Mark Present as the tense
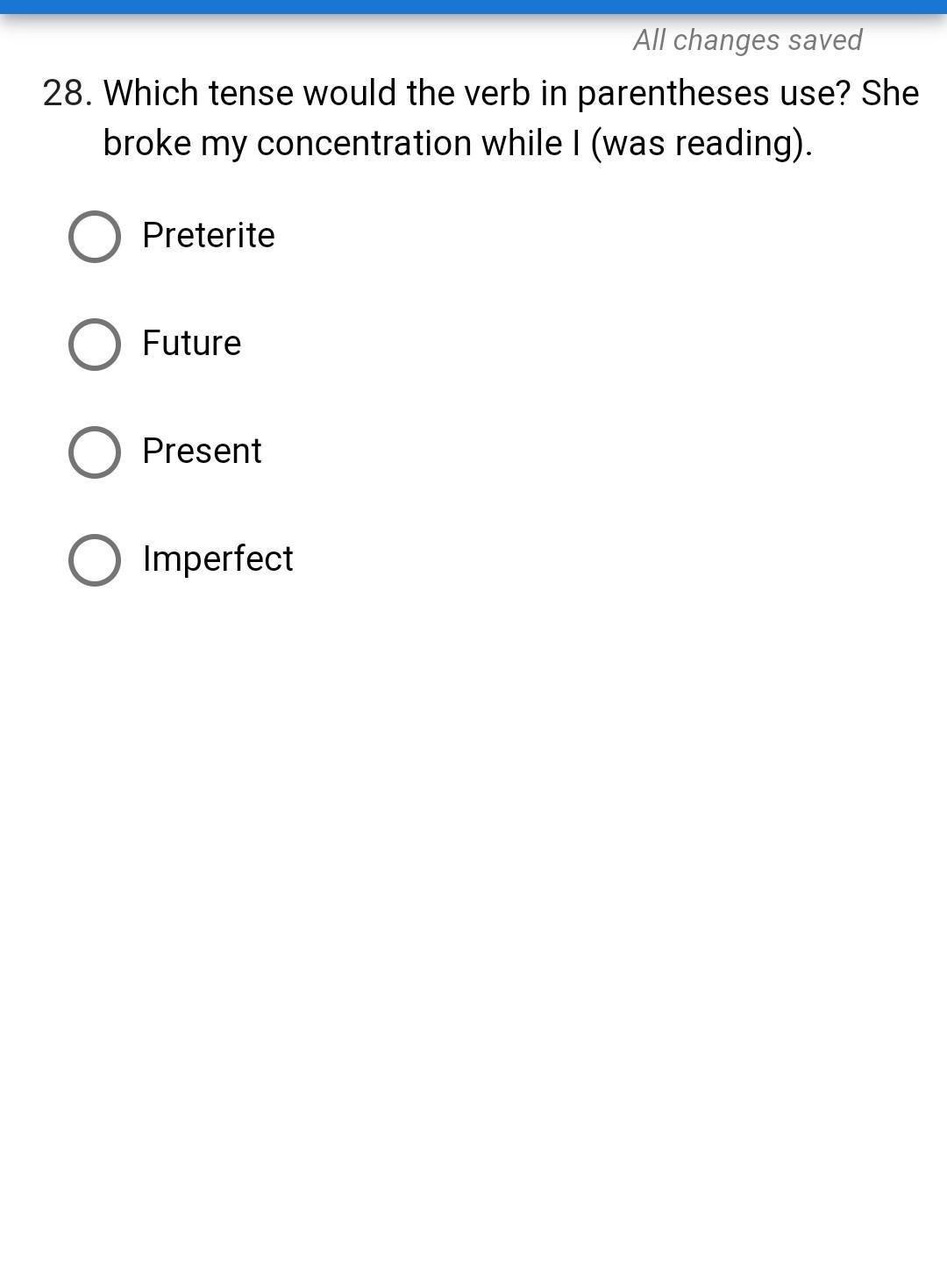The image size is (947, 1288). [x=95, y=452]
